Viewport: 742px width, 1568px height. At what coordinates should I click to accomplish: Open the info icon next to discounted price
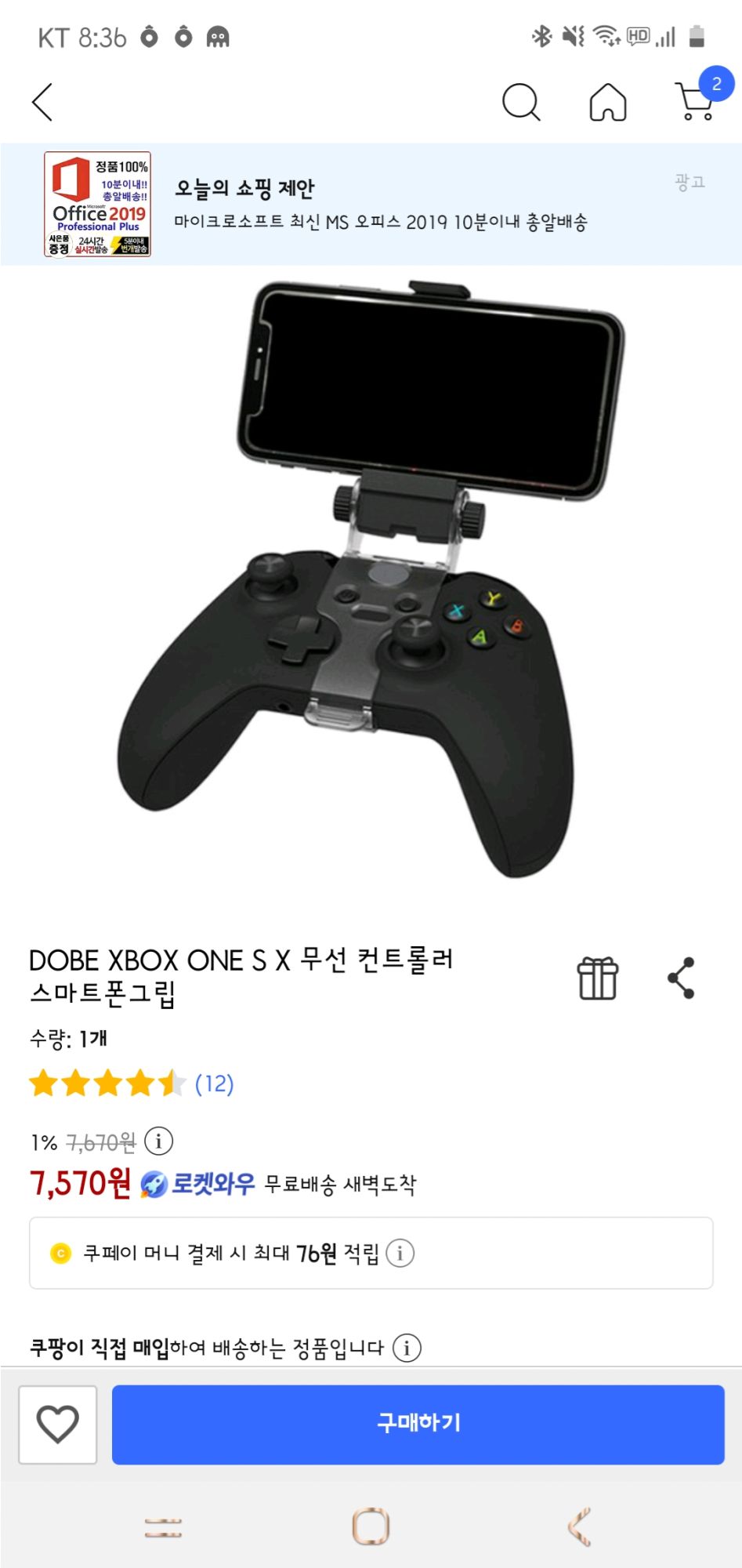[161, 1143]
